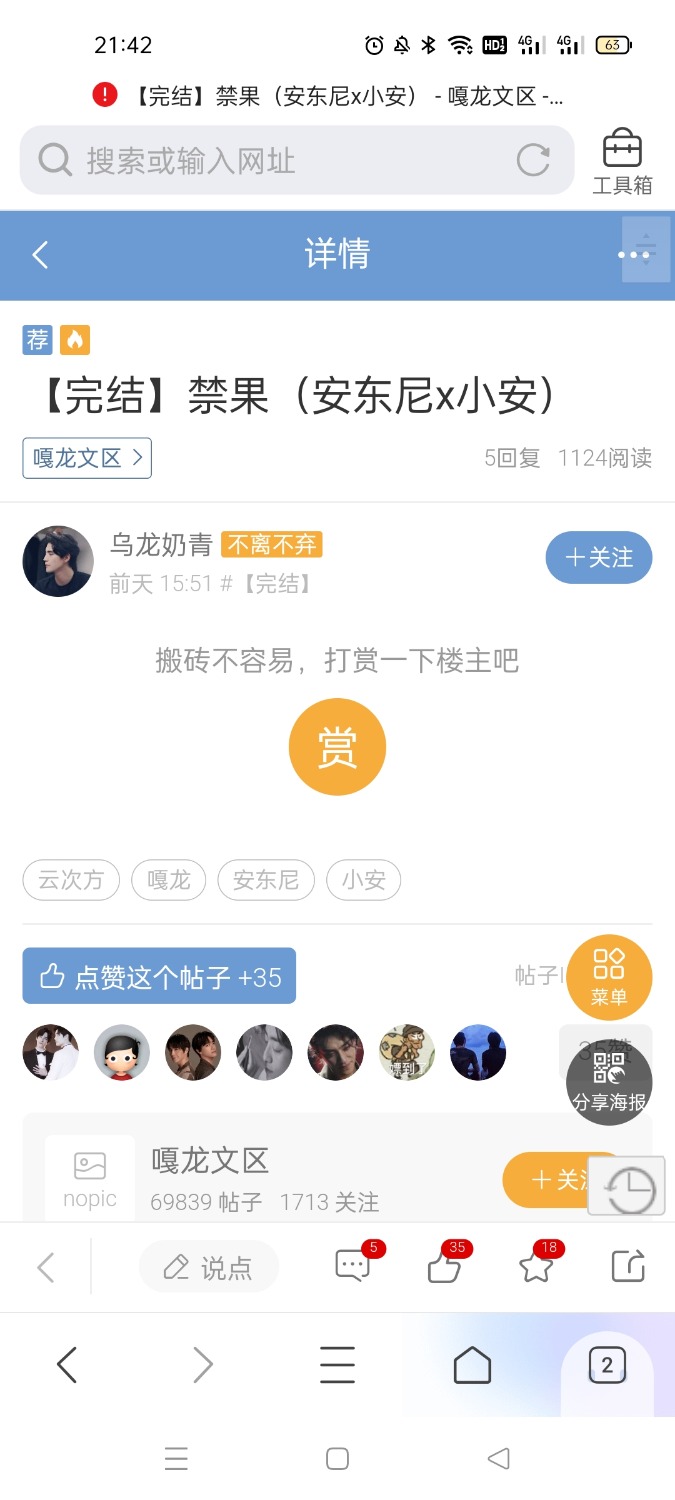
Task: Select the 小安 tag chip
Action: click(x=363, y=880)
